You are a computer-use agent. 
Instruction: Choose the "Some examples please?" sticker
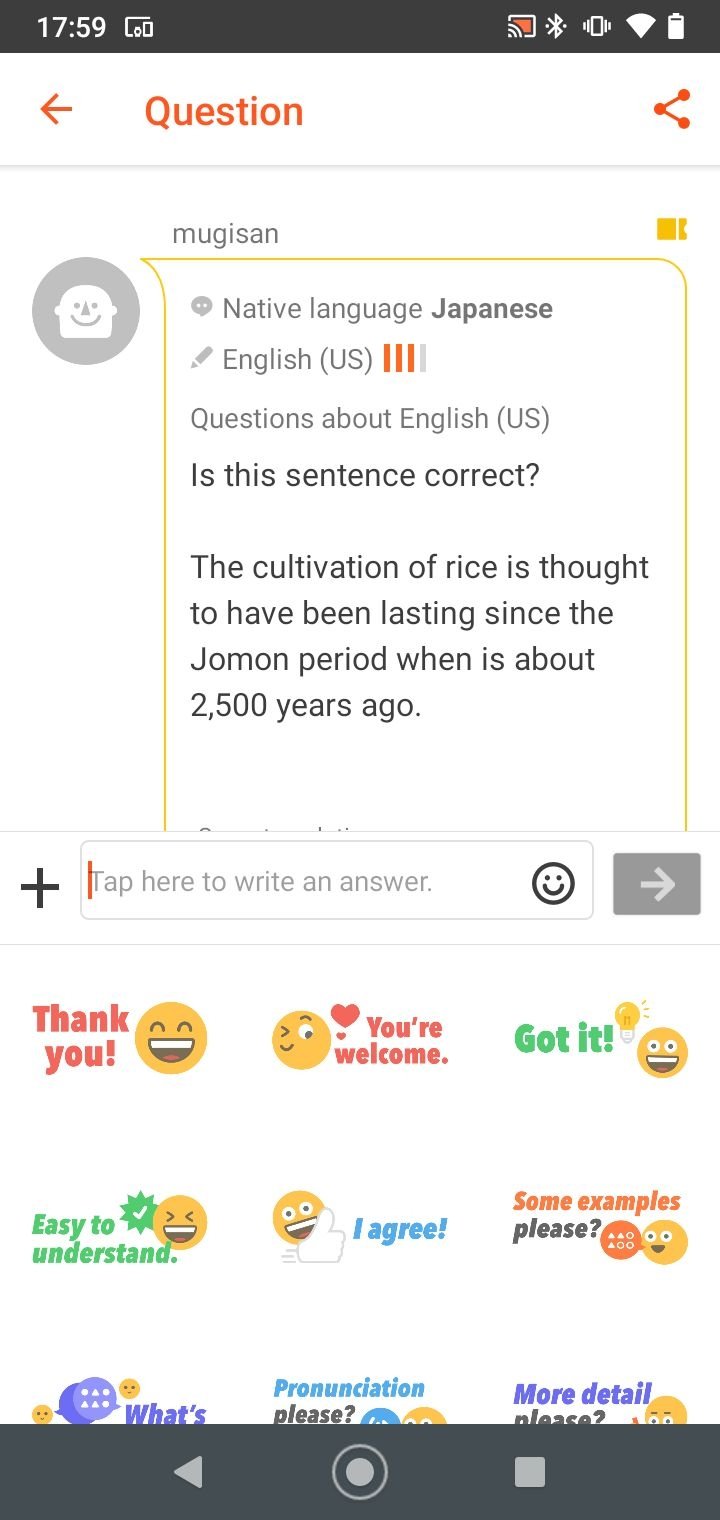point(600,1227)
